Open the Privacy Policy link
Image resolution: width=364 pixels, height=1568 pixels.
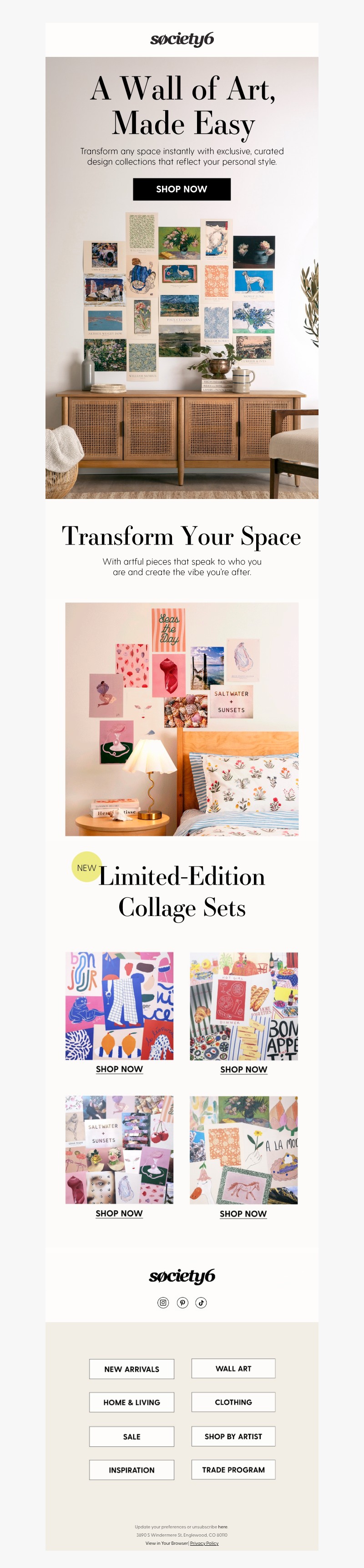coord(204,1543)
